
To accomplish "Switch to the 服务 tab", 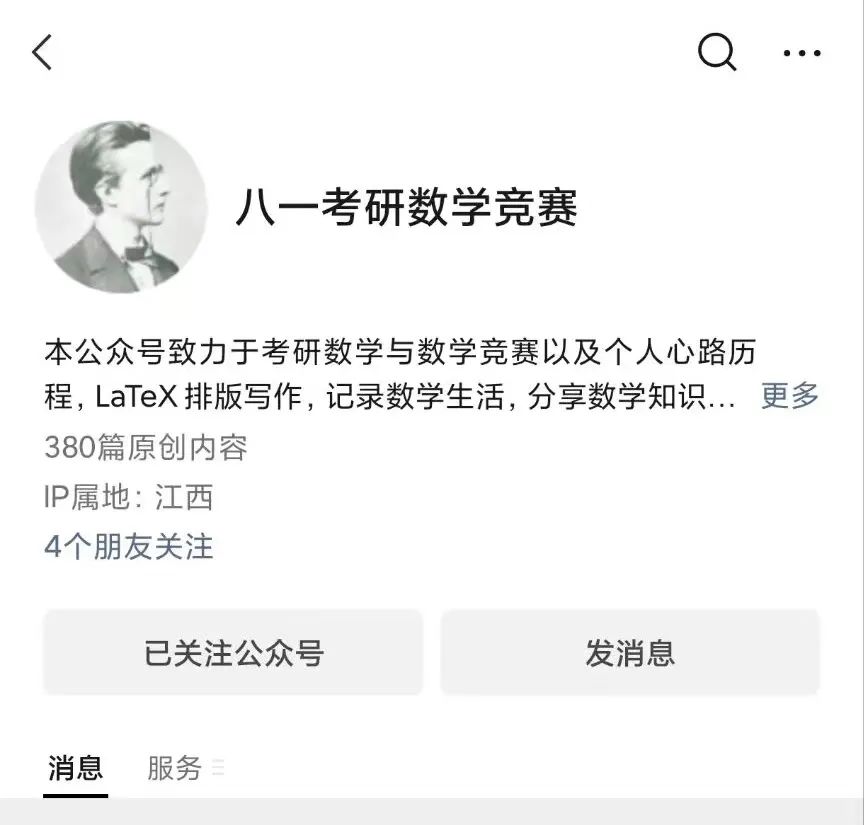I will pyautogui.click(x=175, y=768).
